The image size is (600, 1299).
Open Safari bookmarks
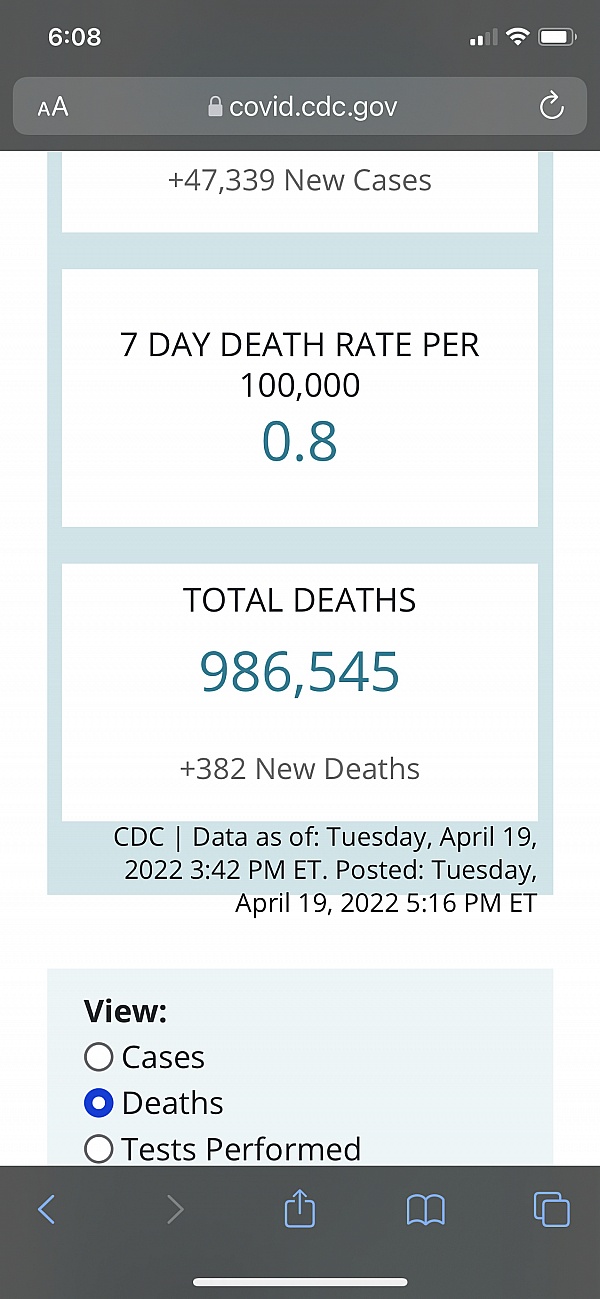tap(425, 1211)
